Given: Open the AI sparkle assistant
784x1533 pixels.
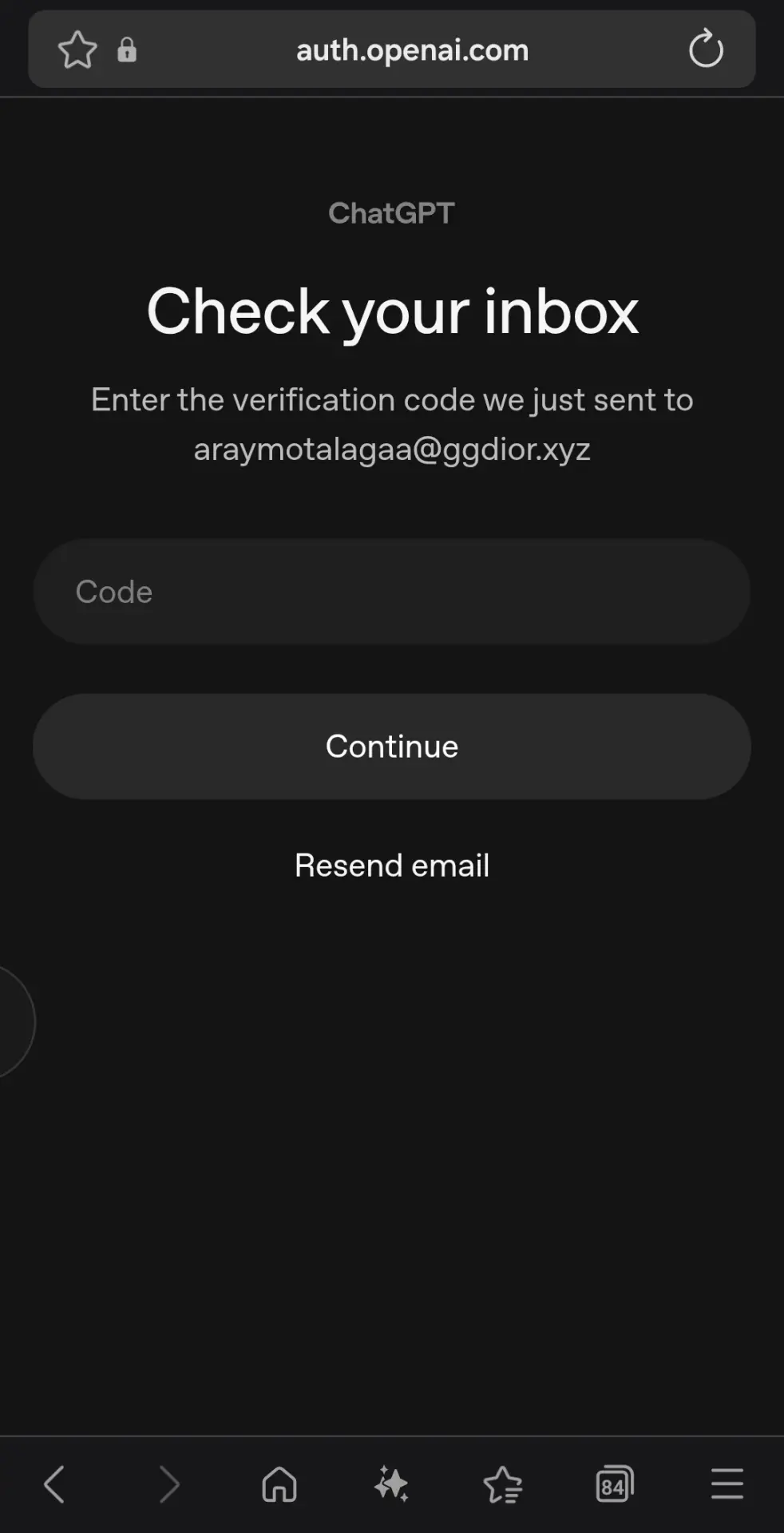Looking at the screenshot, I should coord(391,1484).
